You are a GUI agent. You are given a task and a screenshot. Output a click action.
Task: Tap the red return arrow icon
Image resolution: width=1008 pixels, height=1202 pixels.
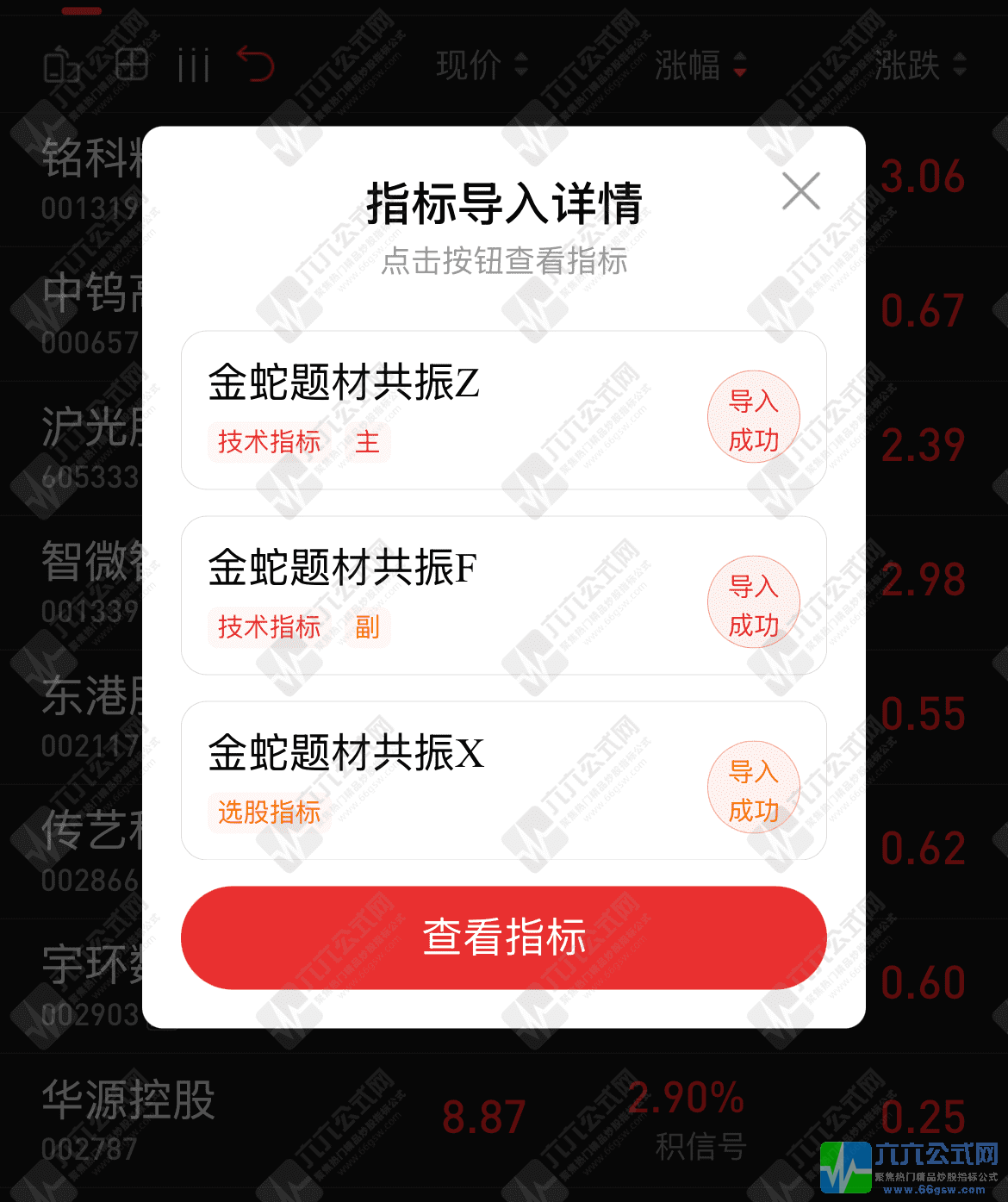(255, 65)
